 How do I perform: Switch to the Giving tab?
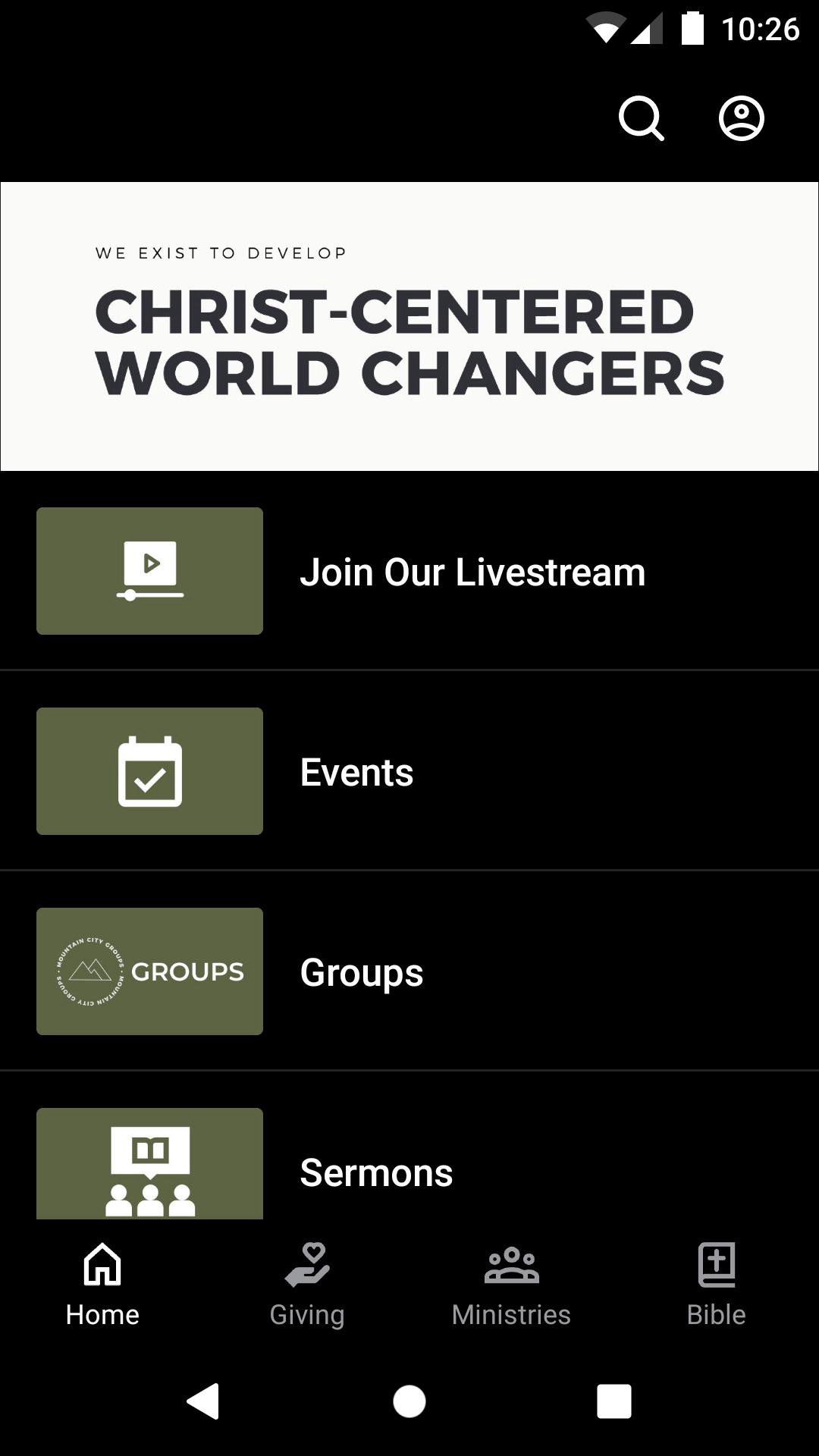[307, 1285]
